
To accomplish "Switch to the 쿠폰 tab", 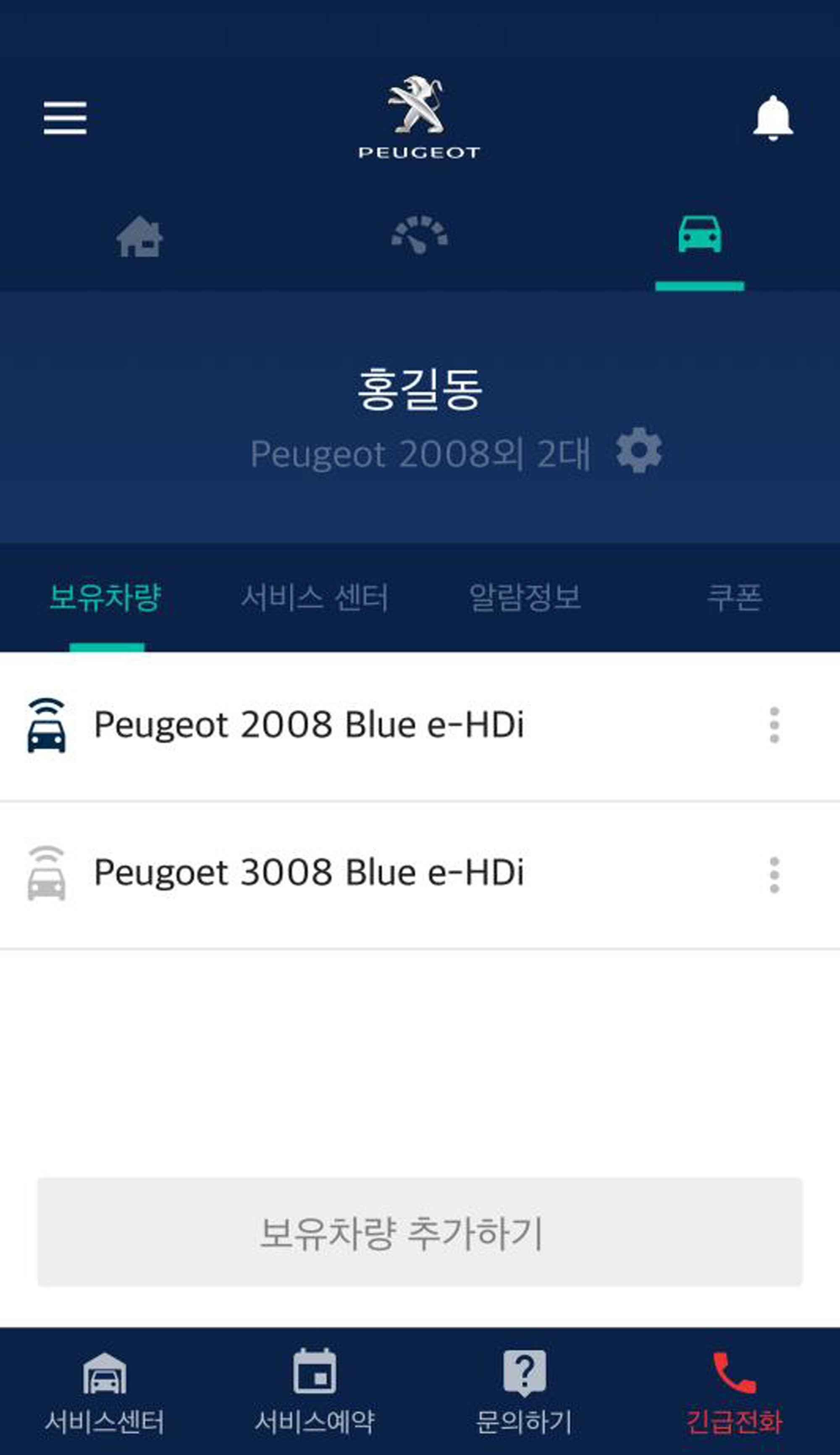I will (735, 597).
